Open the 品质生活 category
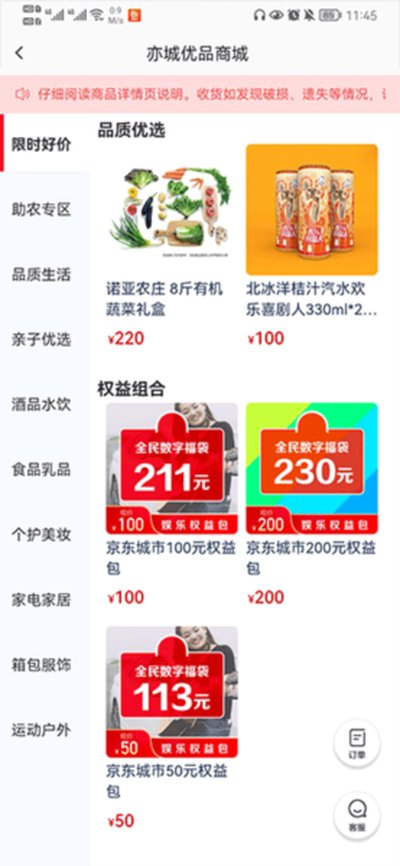Viewport: 400px width, 866px height. pyautogui.click(x=42, y=274)
